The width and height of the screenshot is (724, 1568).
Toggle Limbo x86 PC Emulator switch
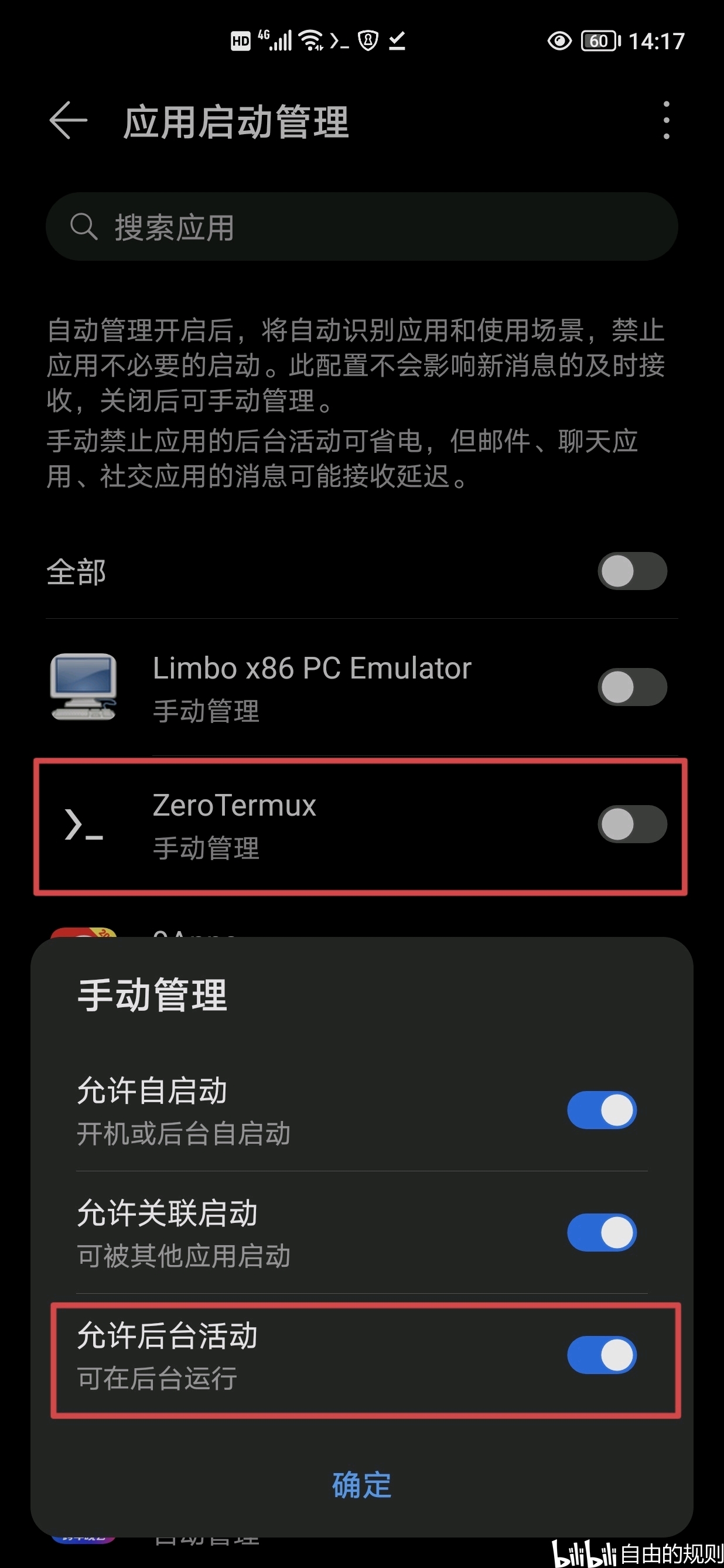click(x=632, y=687)
